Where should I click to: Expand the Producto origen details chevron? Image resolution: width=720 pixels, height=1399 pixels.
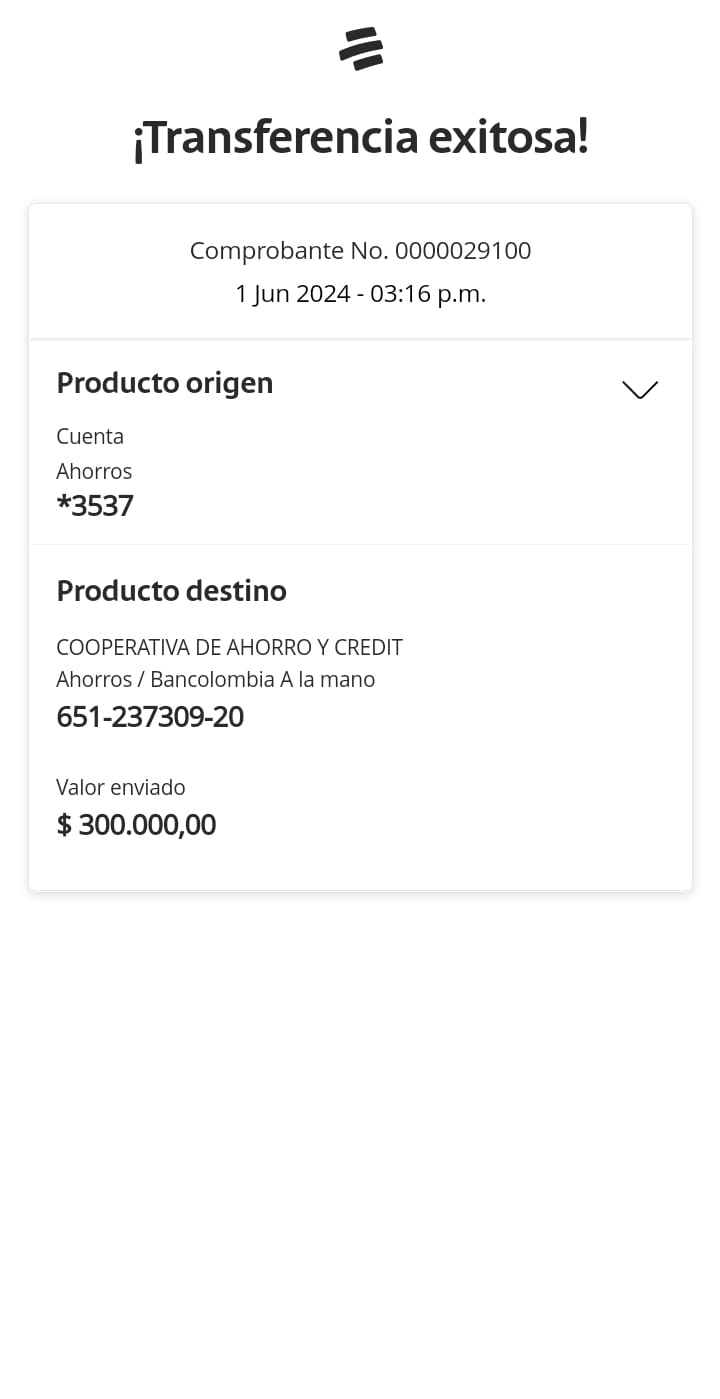(x=640, y=389)
